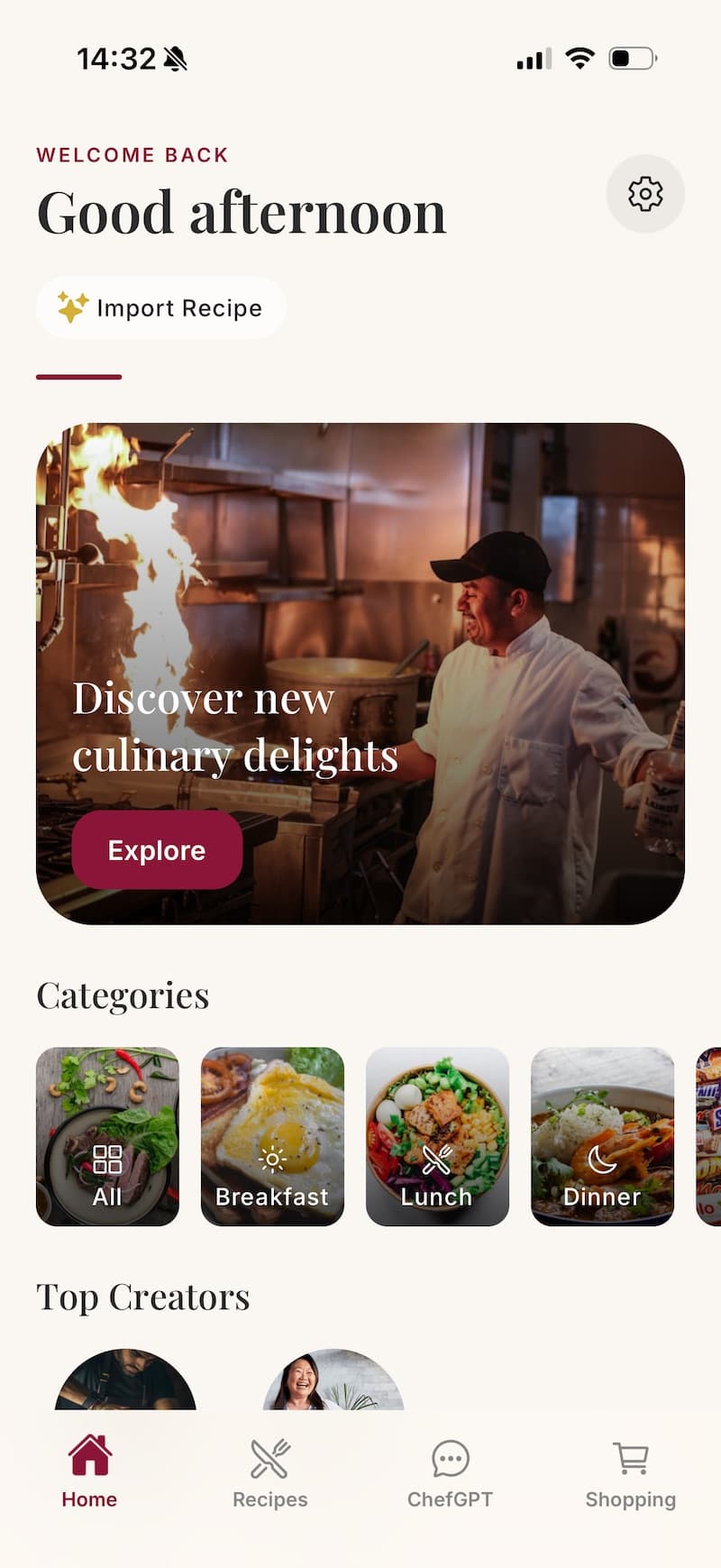Tap the Import Recipe button
This screenshot has height=1568, width=721.
(x=161, y=307)
